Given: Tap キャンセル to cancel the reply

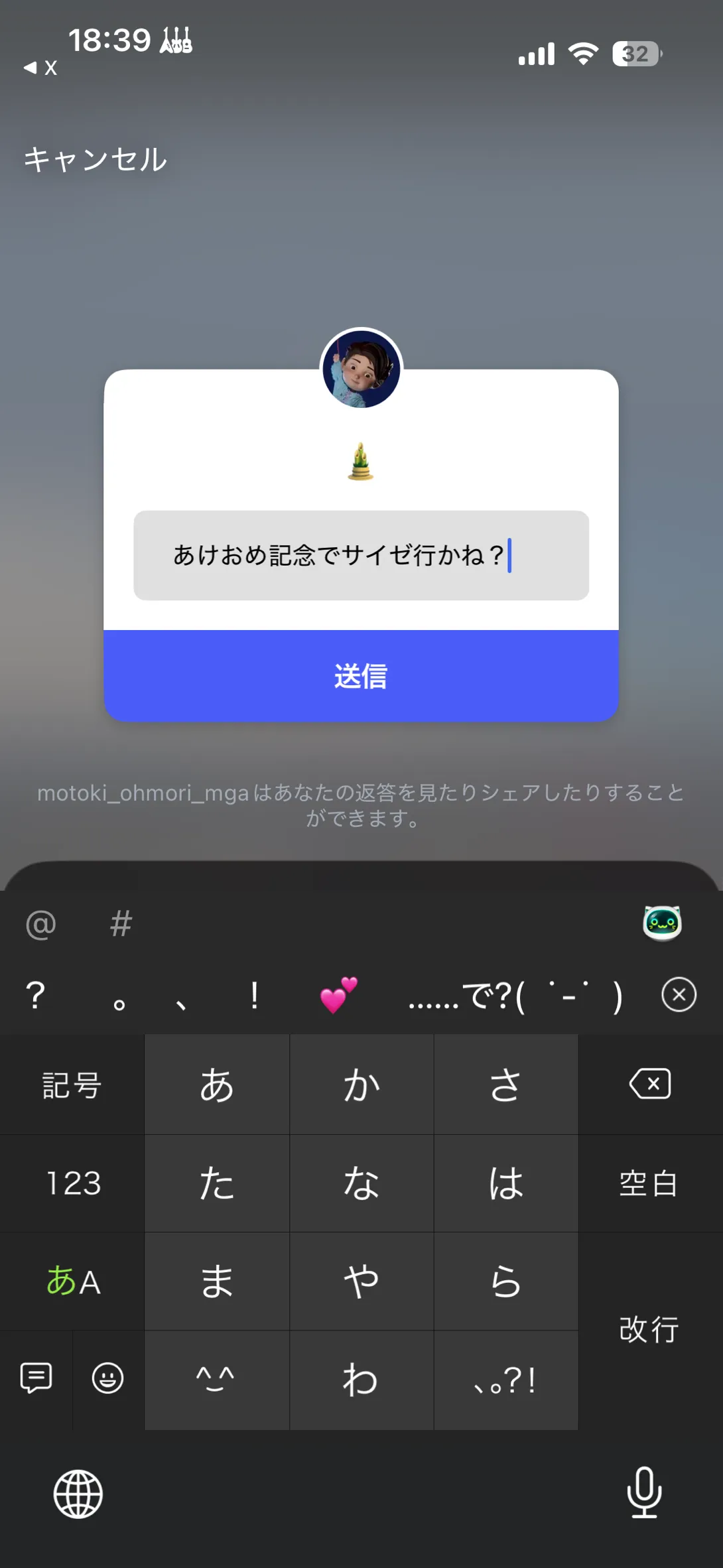Looking at the screenshot, I should click(95, 160).
